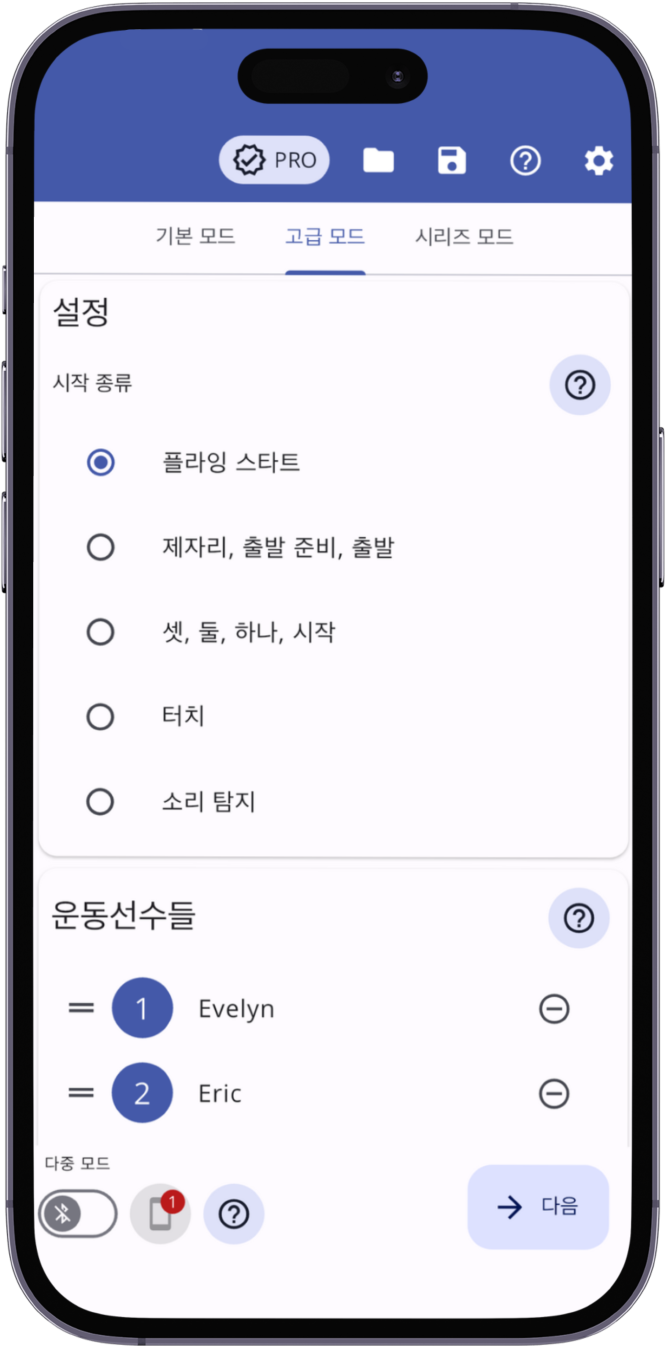Continue with the 다음 button
The image size is (666, 1346).
click(538, 1207)
